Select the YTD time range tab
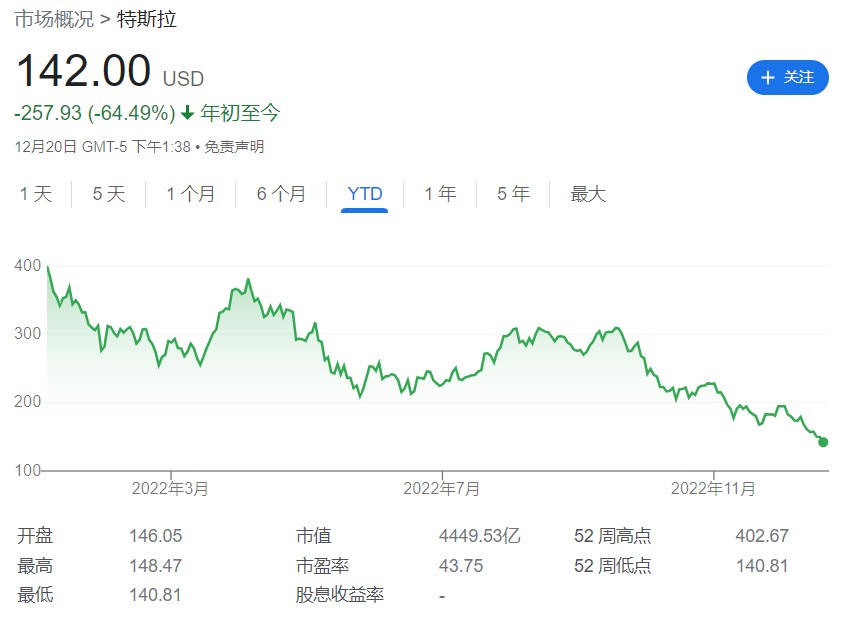 point(365,194)
